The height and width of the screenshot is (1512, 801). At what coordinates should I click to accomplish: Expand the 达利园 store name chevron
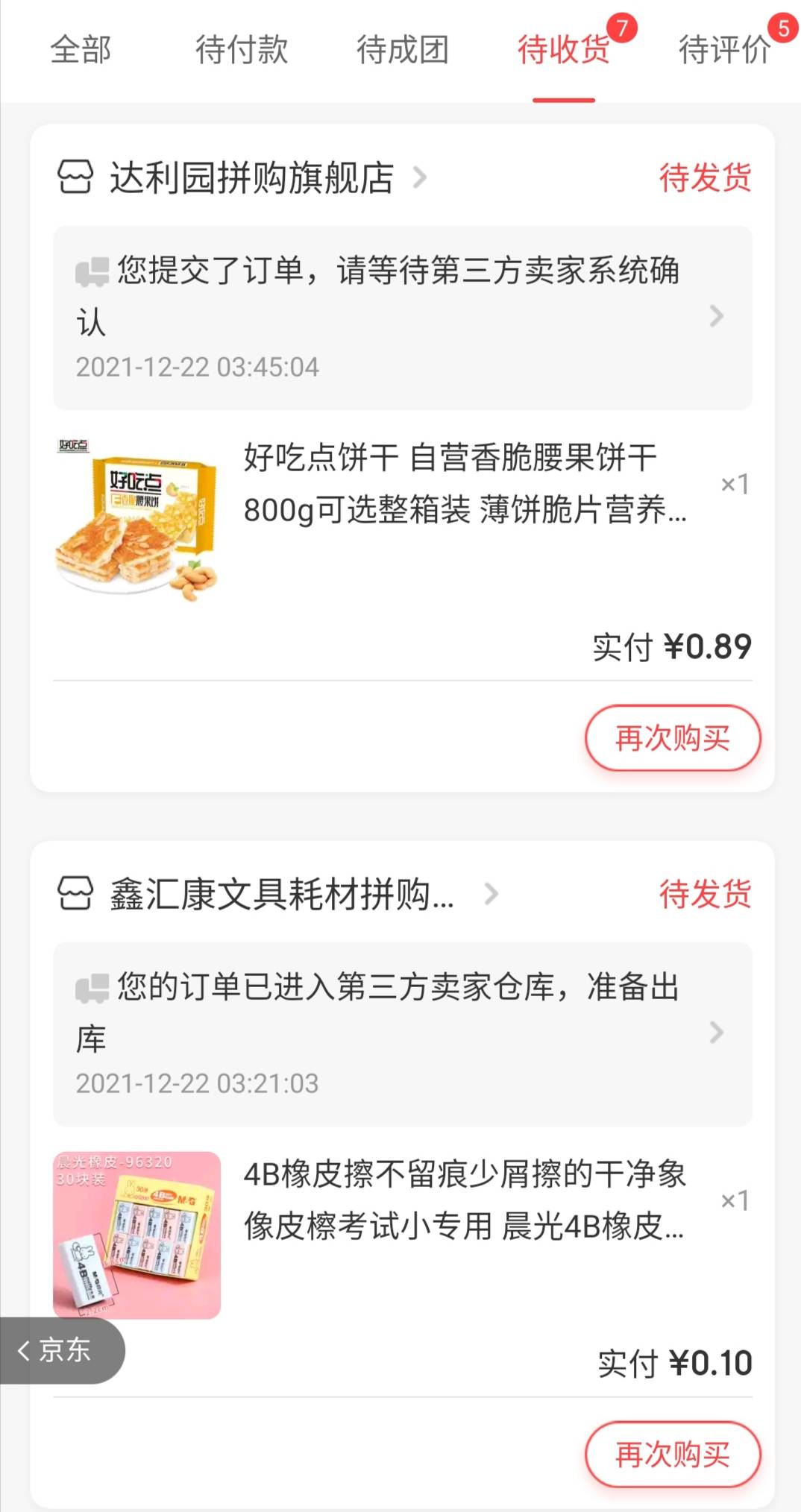(419, 179)
